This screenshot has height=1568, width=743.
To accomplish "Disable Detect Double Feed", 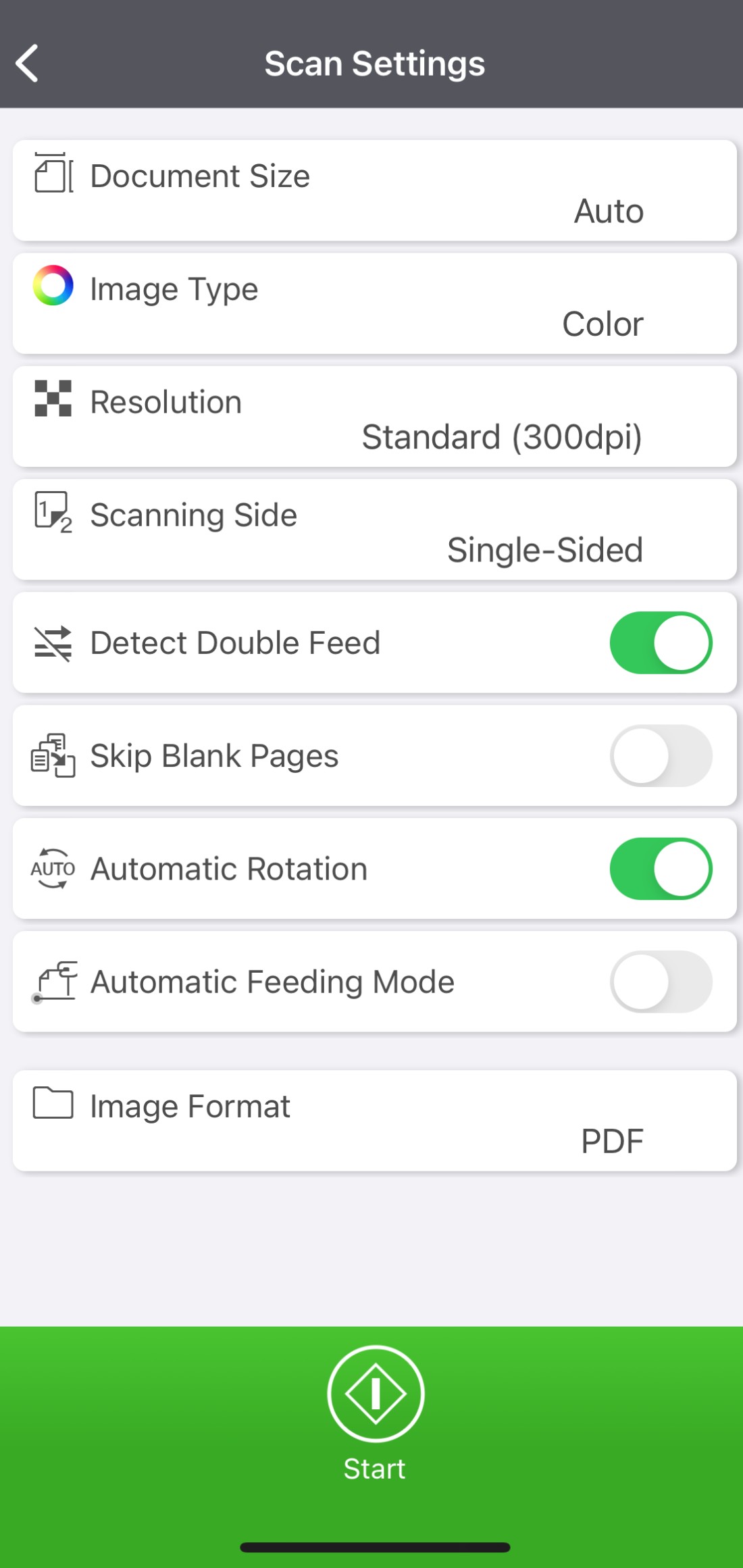I will [x=661, y=642].
